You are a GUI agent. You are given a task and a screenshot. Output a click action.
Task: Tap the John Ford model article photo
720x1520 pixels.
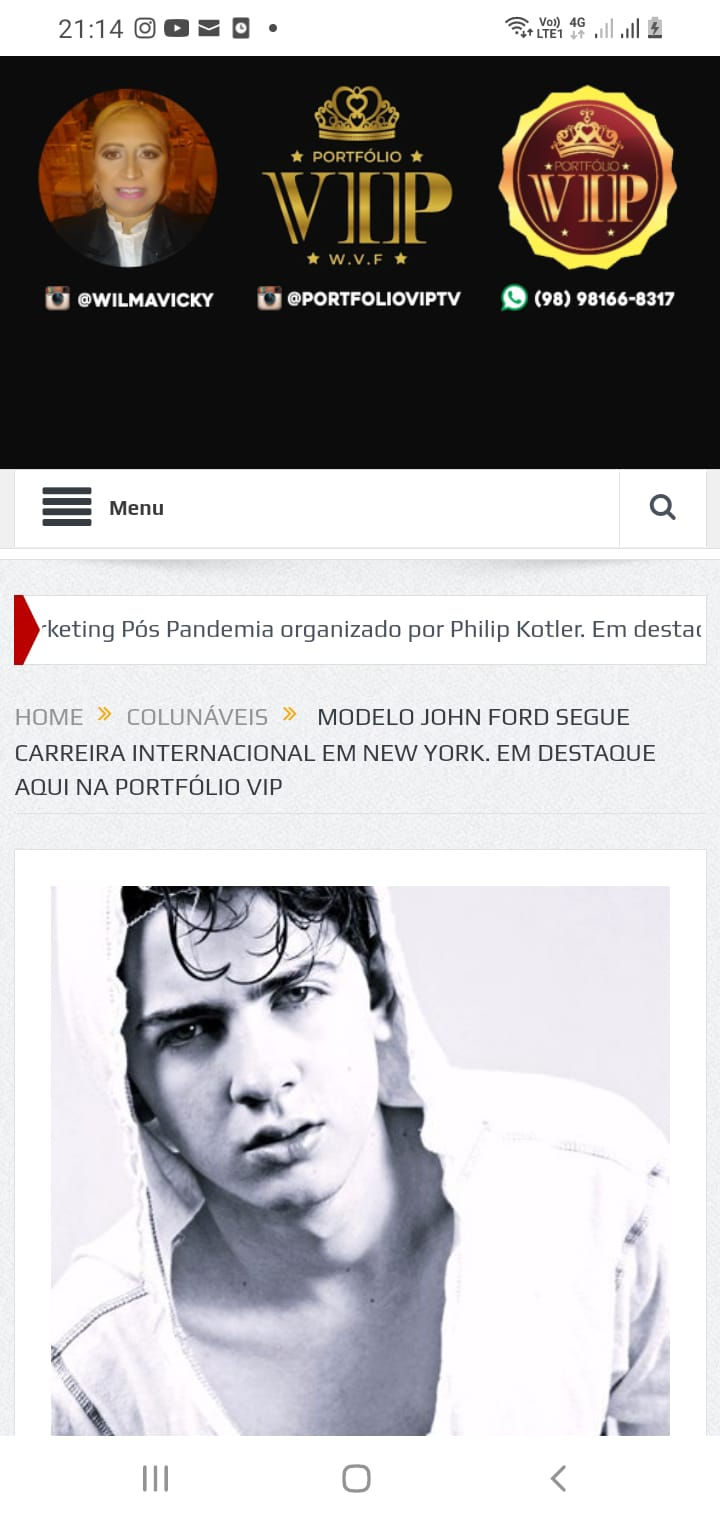(x=360, y=1161)
